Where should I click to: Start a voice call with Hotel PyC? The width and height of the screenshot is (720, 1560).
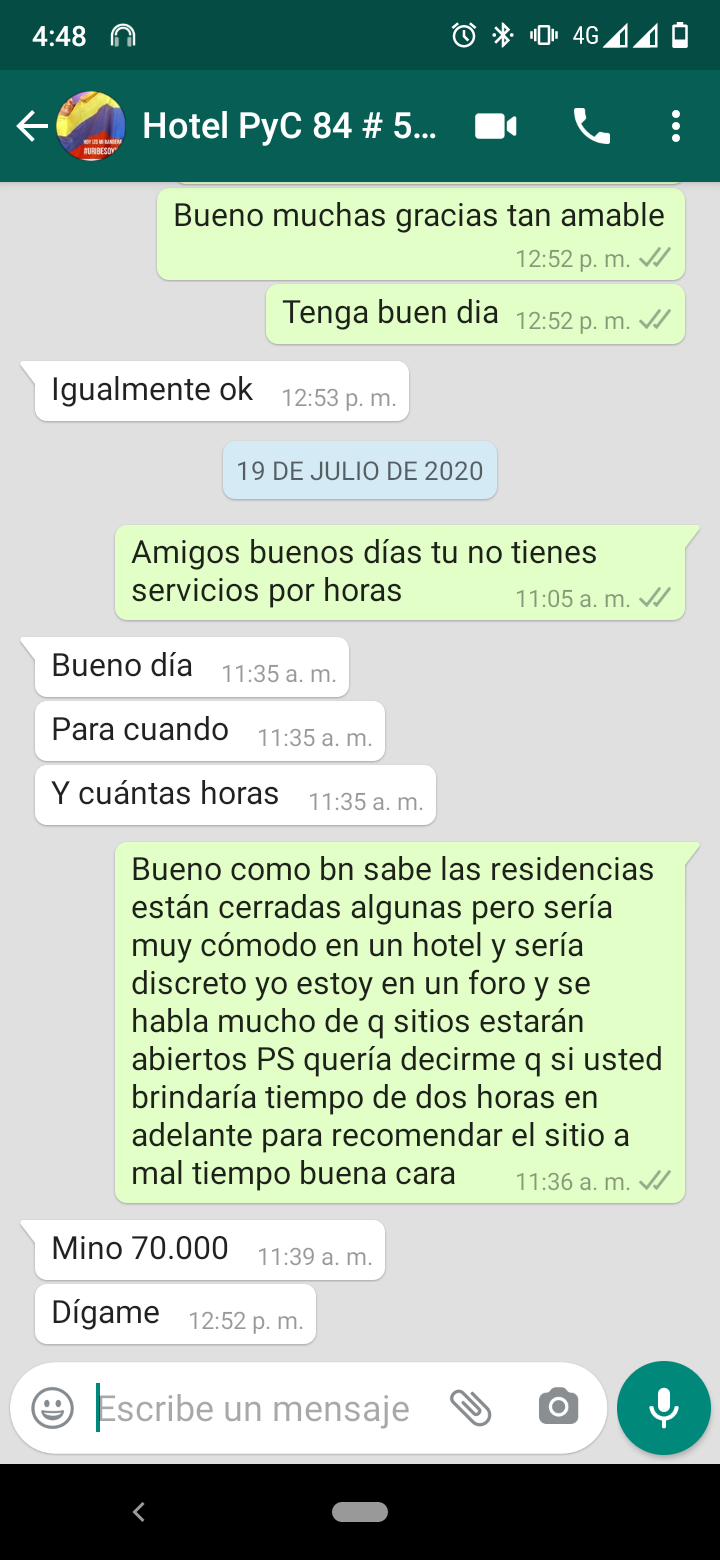point(591,127)
